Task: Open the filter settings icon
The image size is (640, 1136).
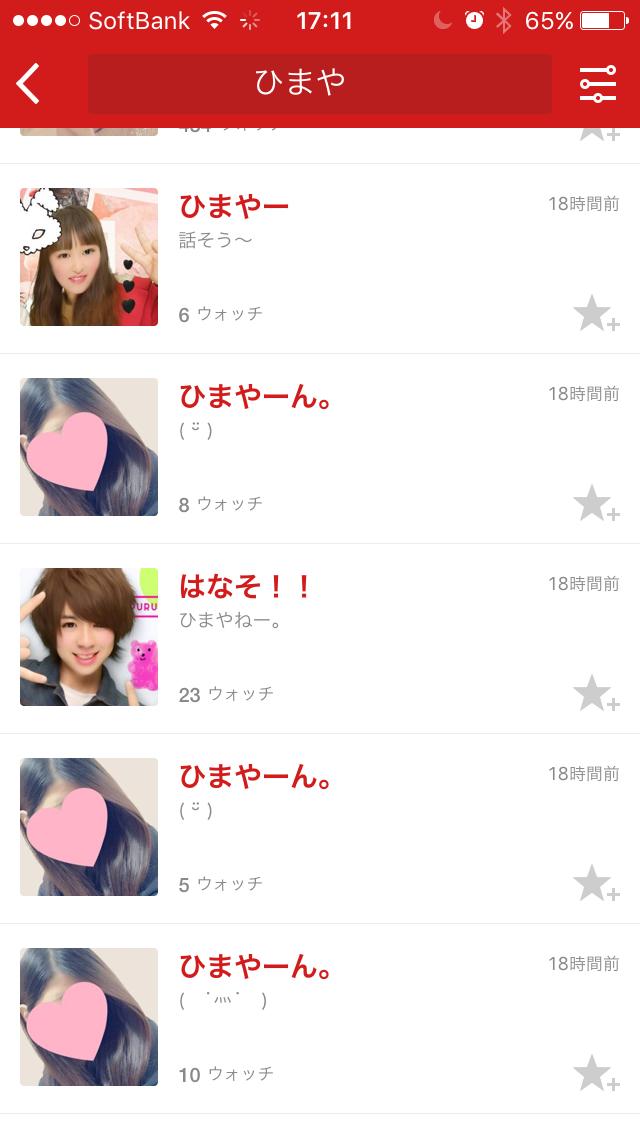Action: pyautogui.click(x=598, y=84)
